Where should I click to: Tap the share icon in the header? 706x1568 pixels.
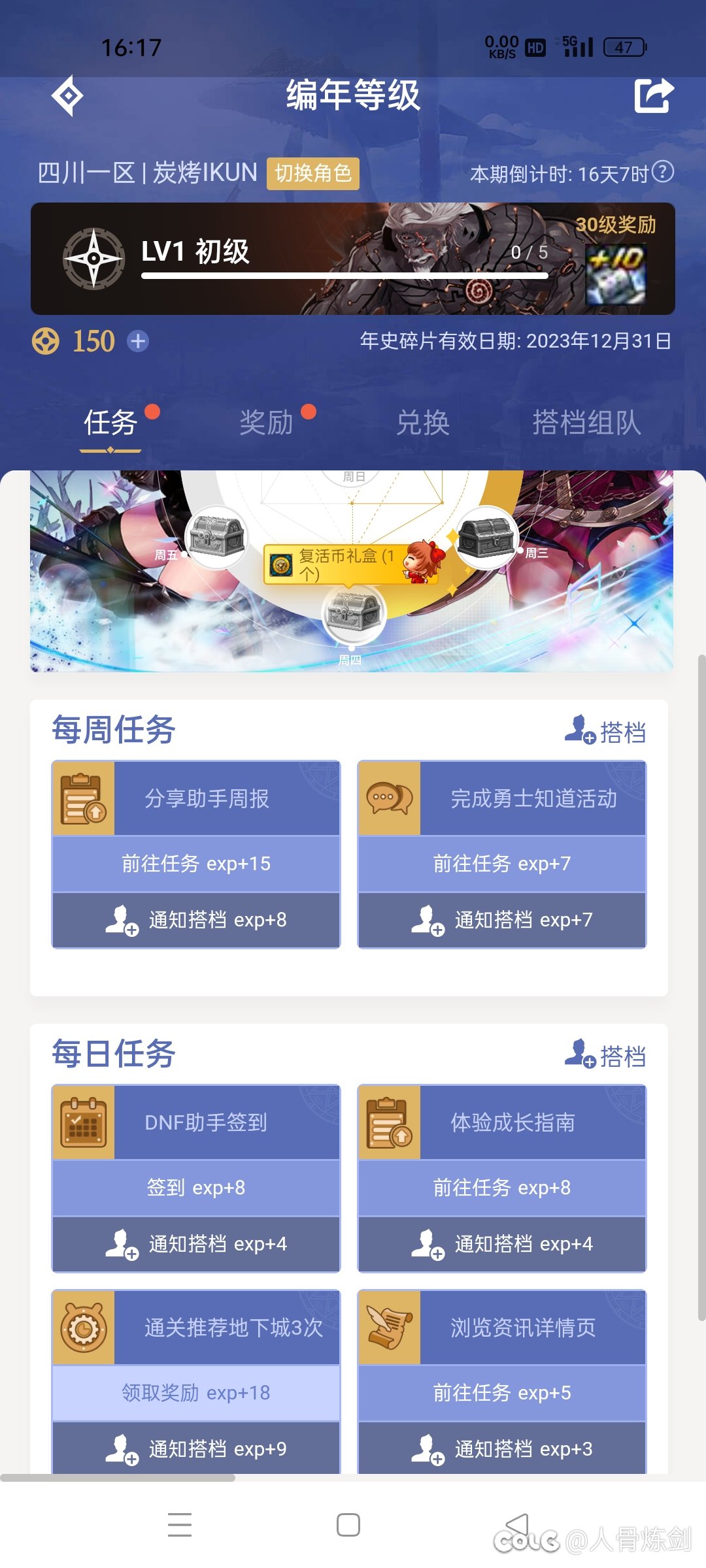[654, 95]
